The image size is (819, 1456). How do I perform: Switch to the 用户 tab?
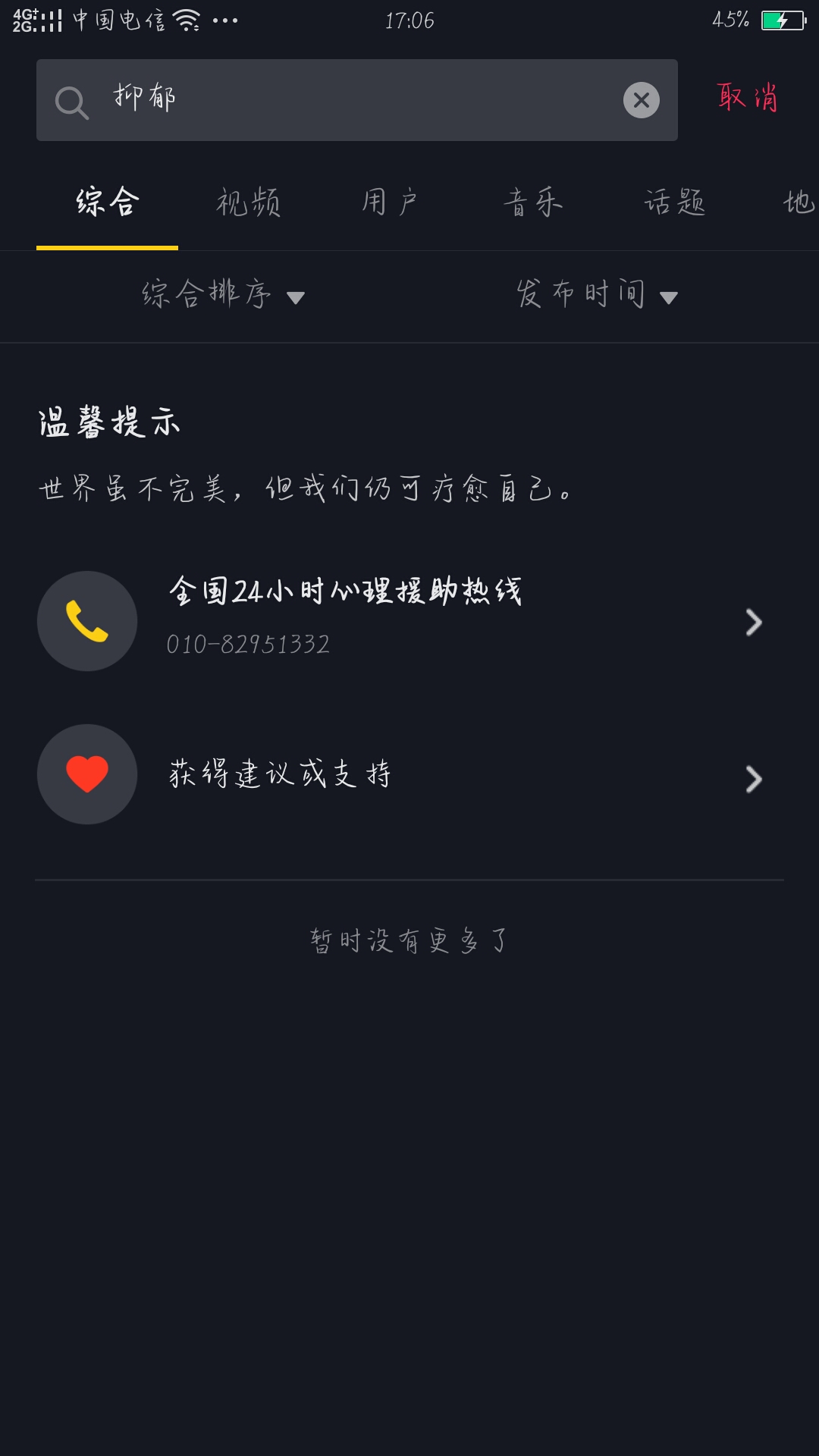390,203
